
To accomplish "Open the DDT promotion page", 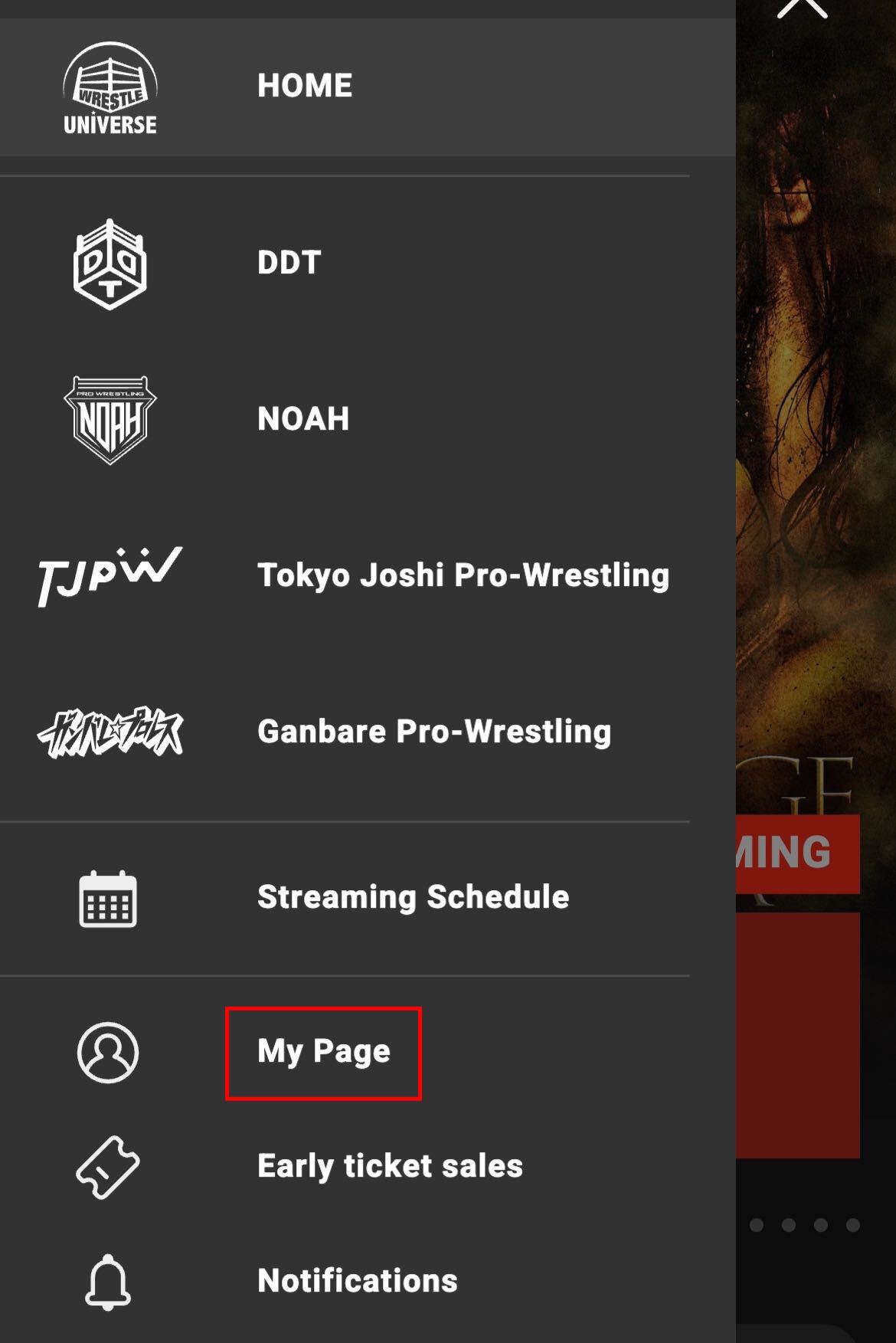I will [x=289, y=263].
